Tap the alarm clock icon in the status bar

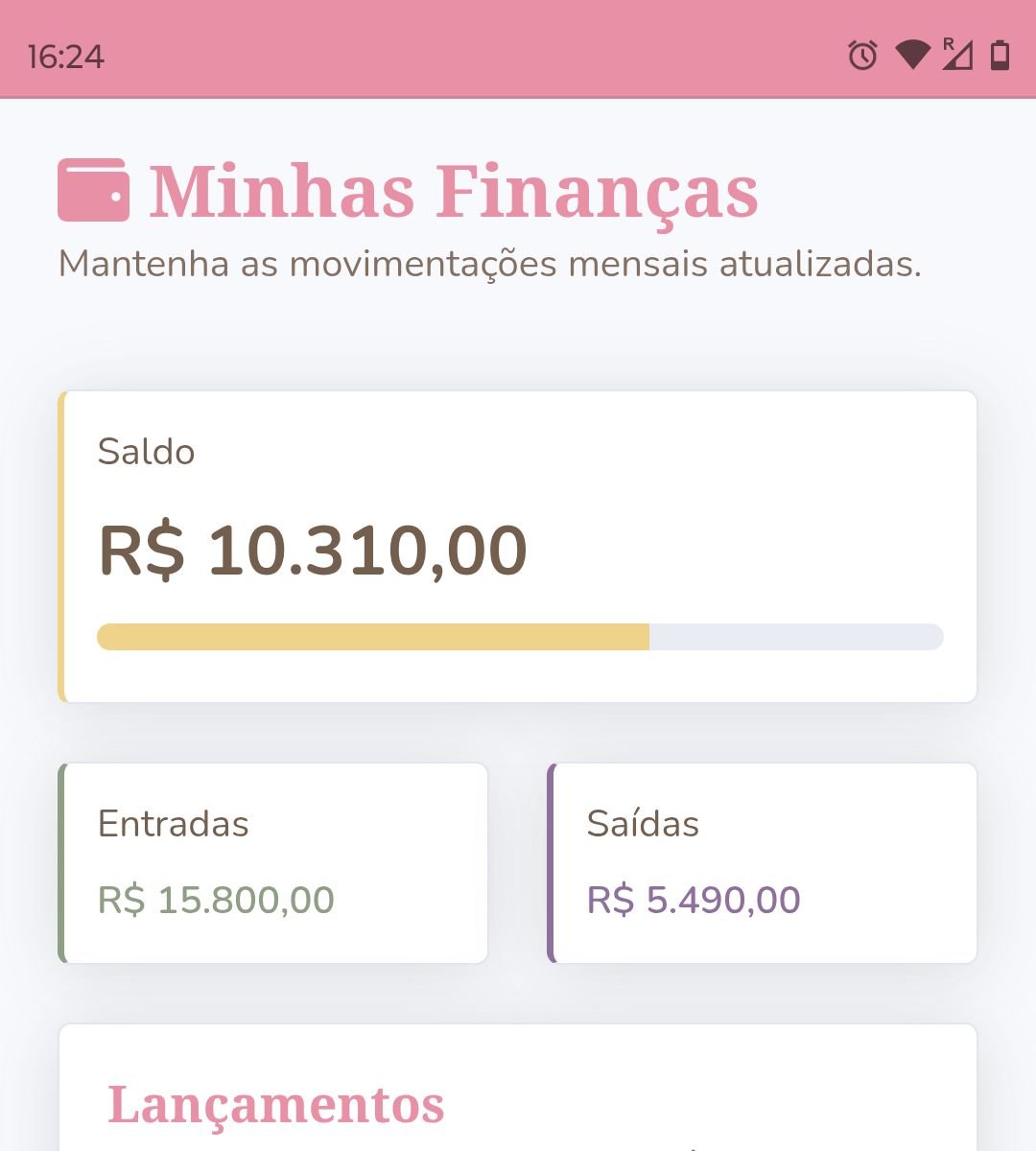pos(861,58)
